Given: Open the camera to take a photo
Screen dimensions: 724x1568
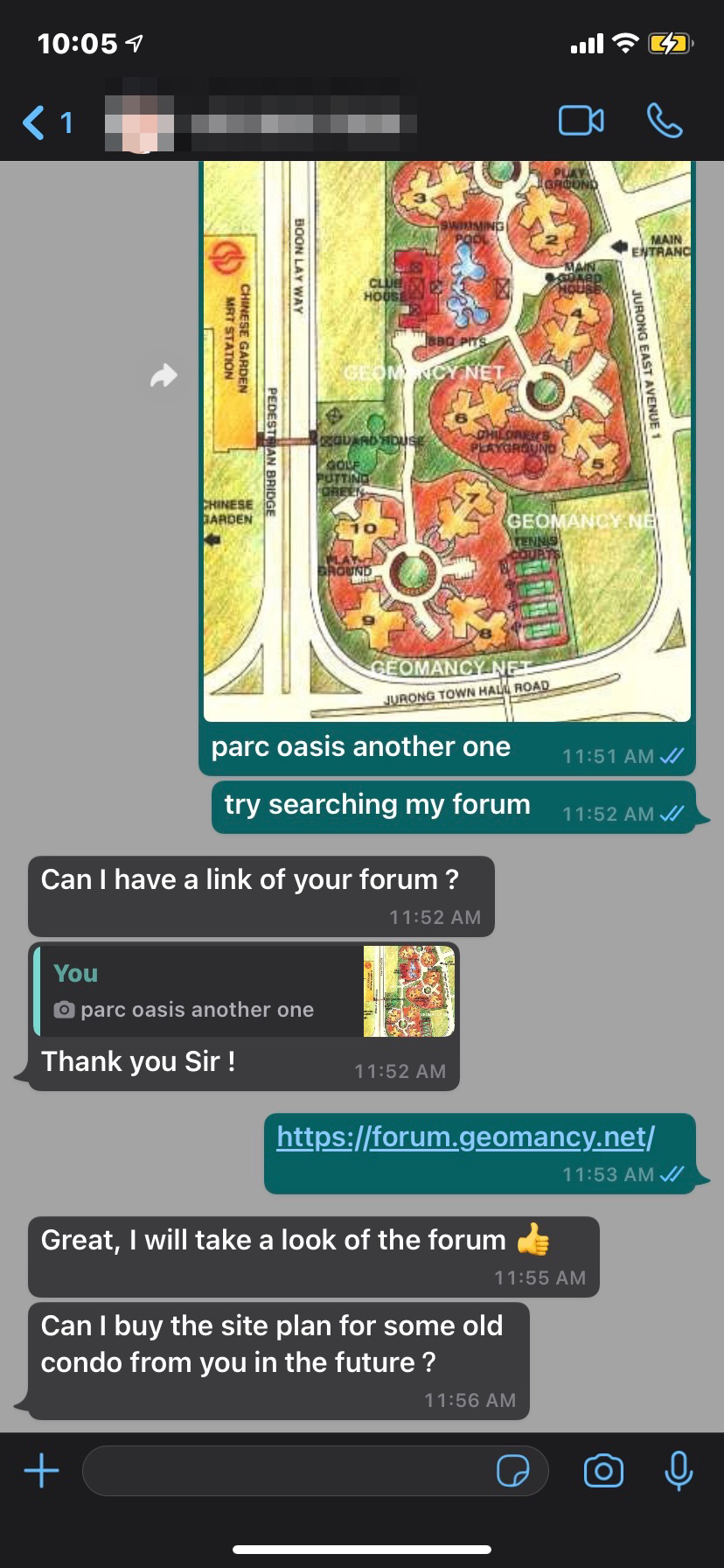Looking at the screenshot, I should tap(603, 1471).
